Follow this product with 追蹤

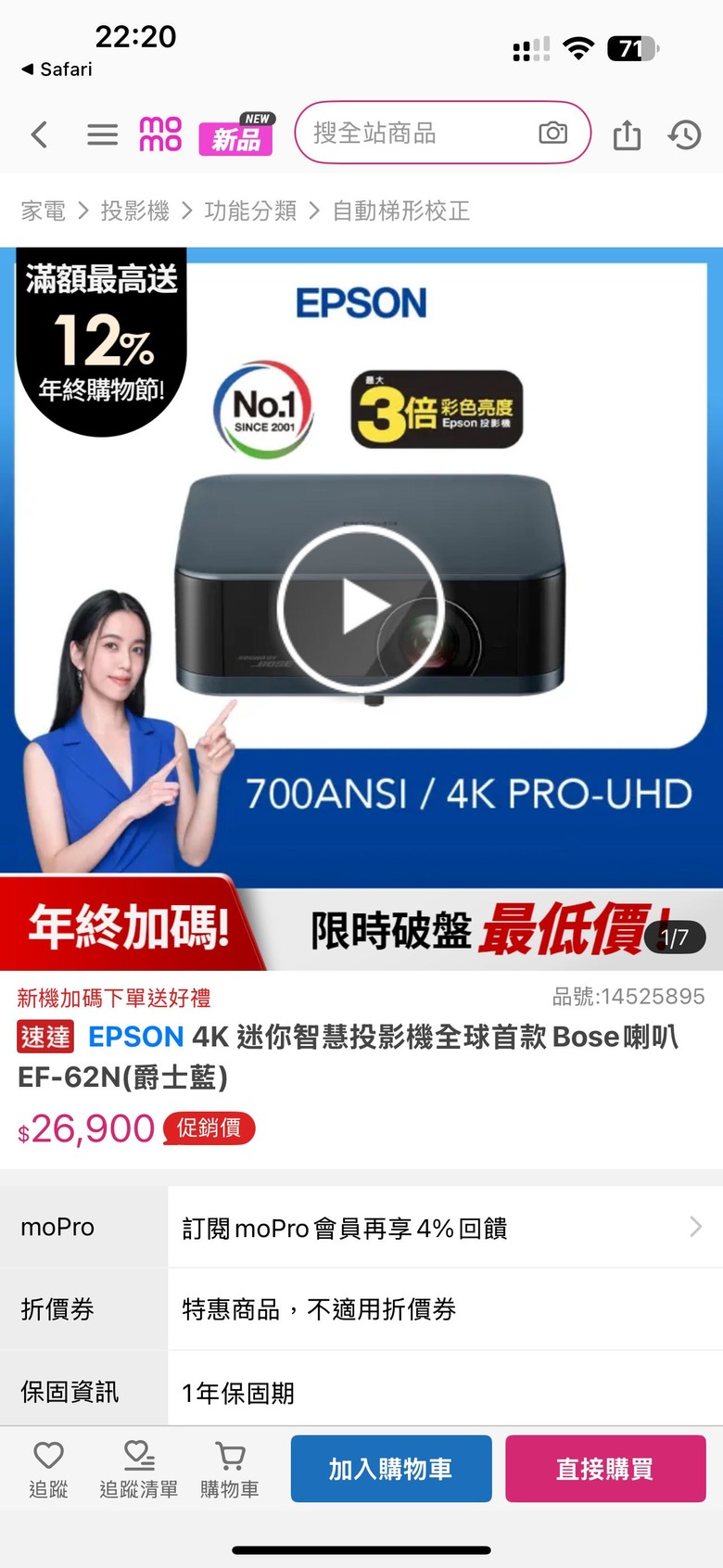[48, 1468]
